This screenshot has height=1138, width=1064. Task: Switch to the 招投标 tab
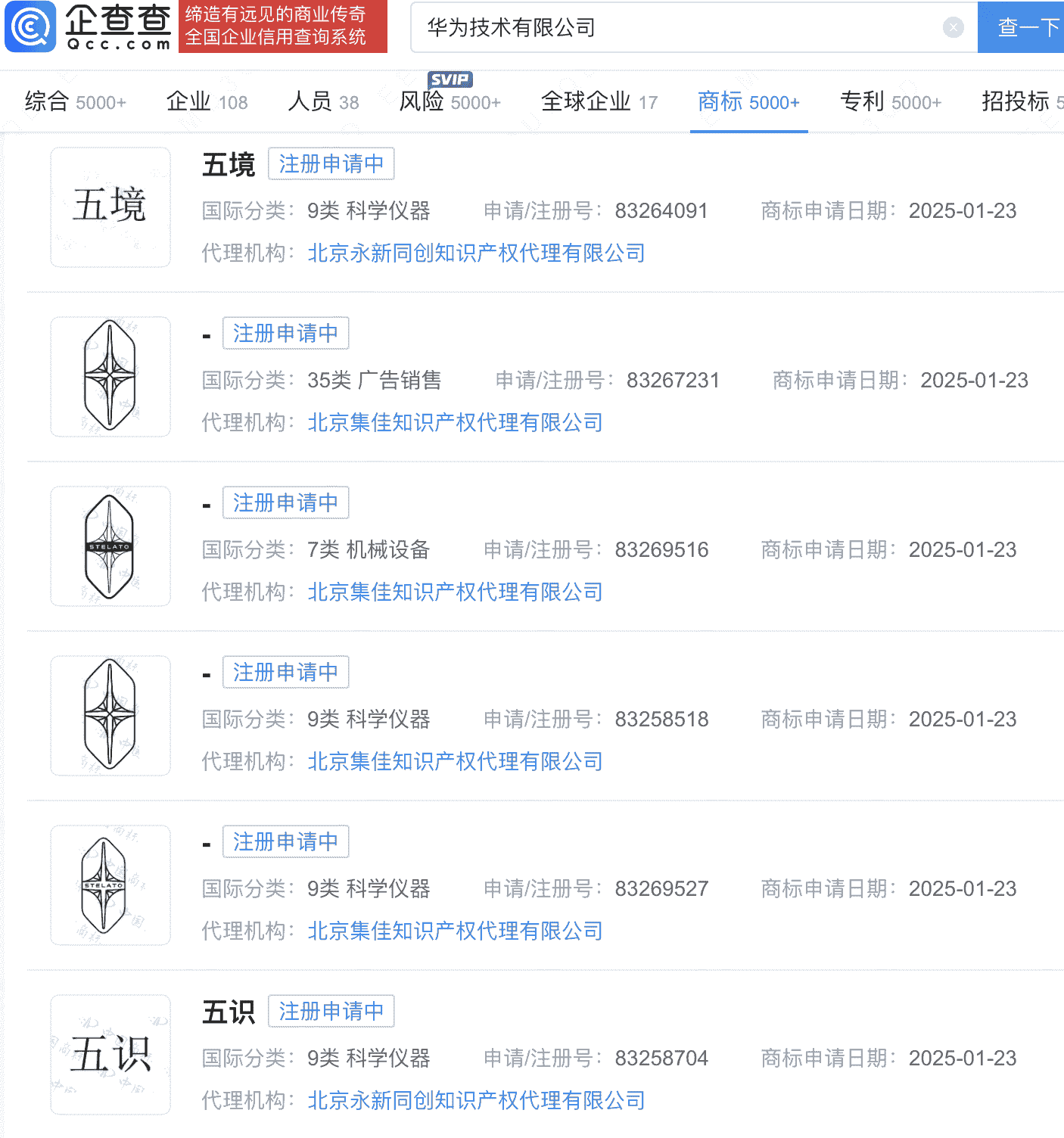click(1019, 102)
